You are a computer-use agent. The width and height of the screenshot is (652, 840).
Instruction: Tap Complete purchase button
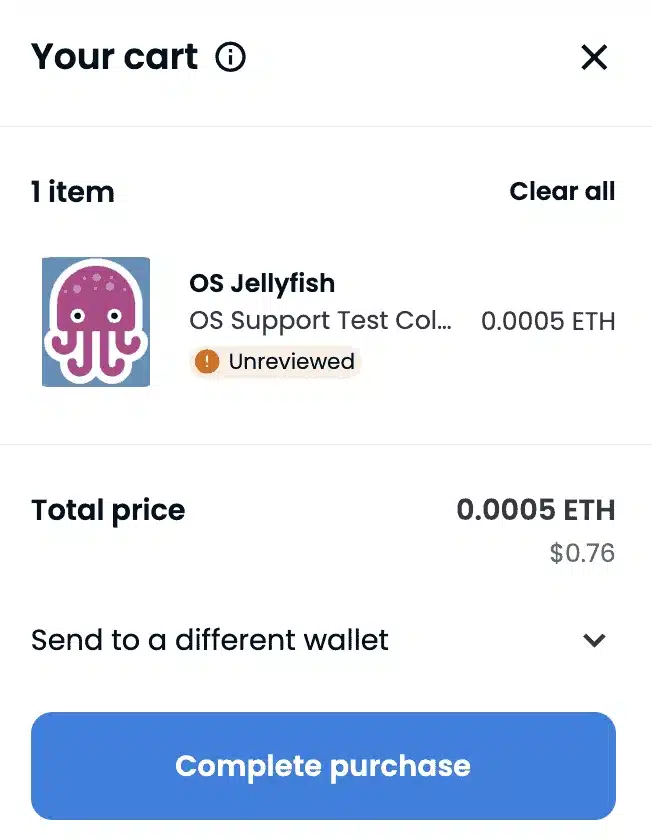click(323, 766)
